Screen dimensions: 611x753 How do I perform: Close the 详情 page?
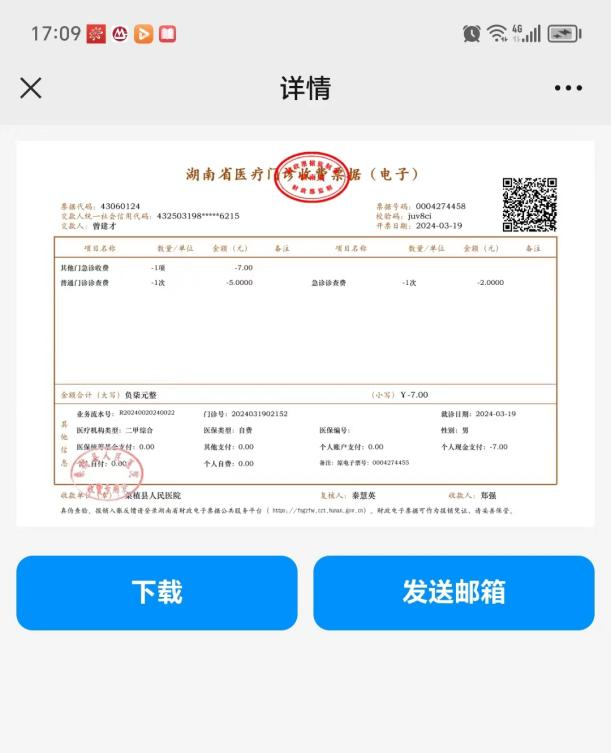(x=31, y=88)
